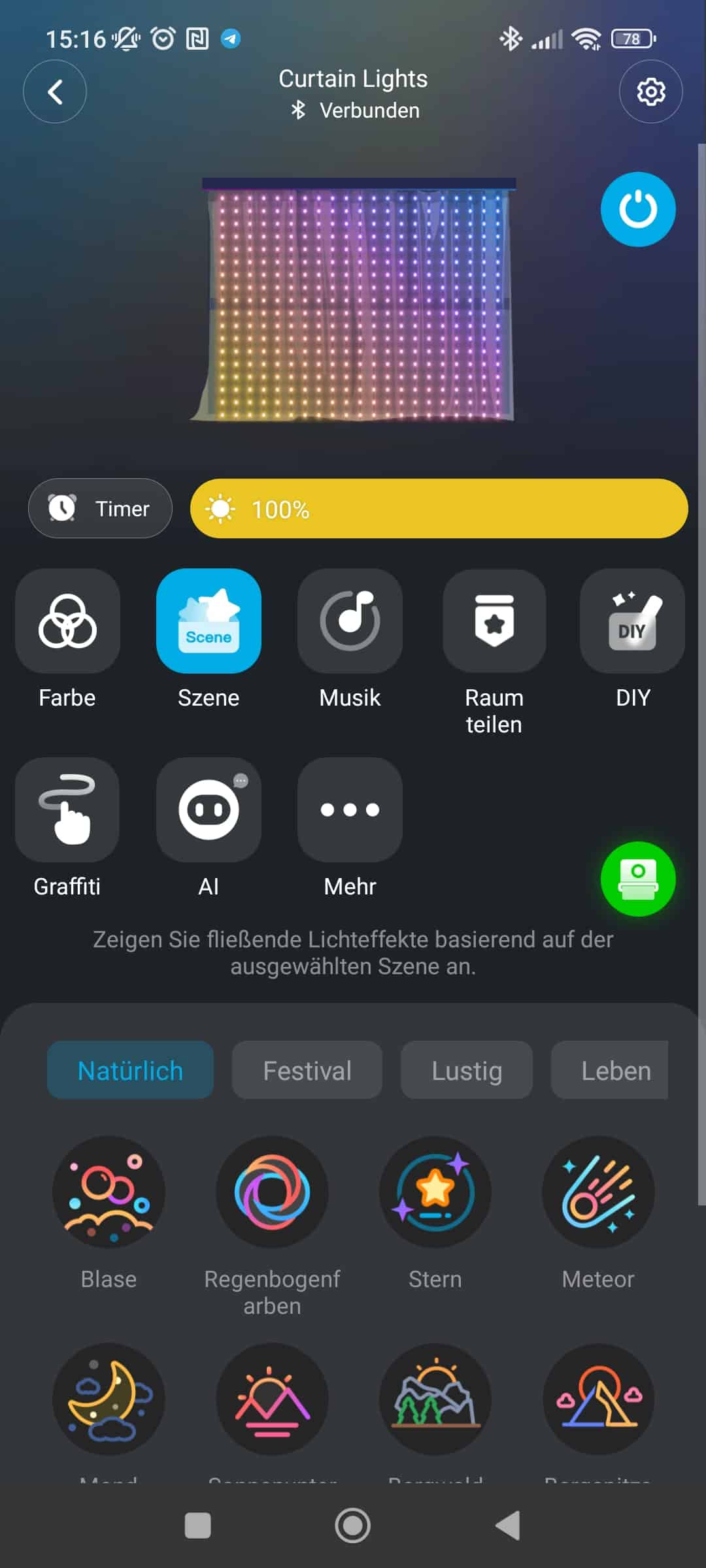Image resolution: width=706 pixels, height=1568 pixels.
Task: Switch to Farbe mode
Action: [x=67, y=621]
